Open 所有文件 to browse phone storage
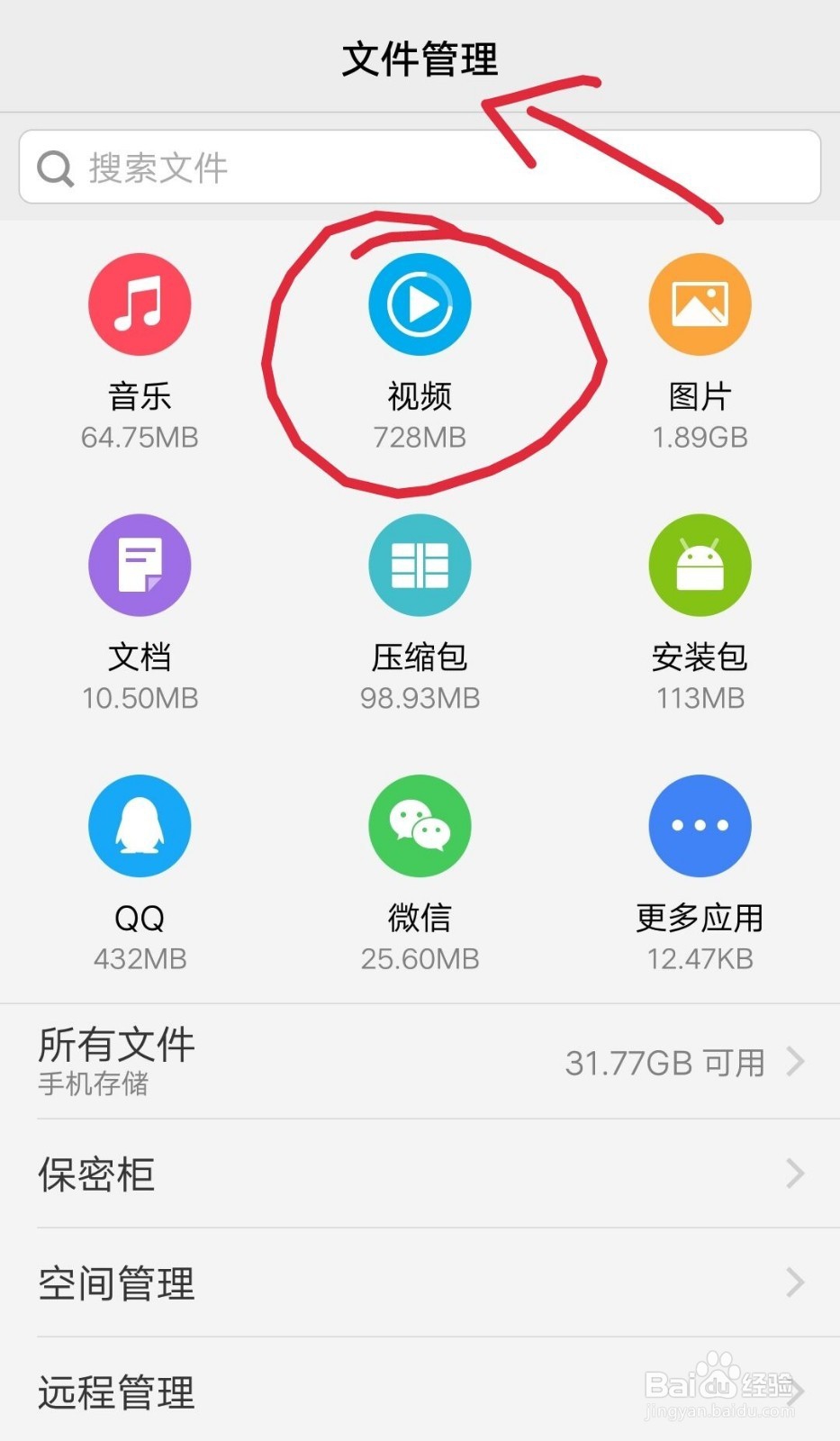840x1441 pixels. coord(115,1045)
